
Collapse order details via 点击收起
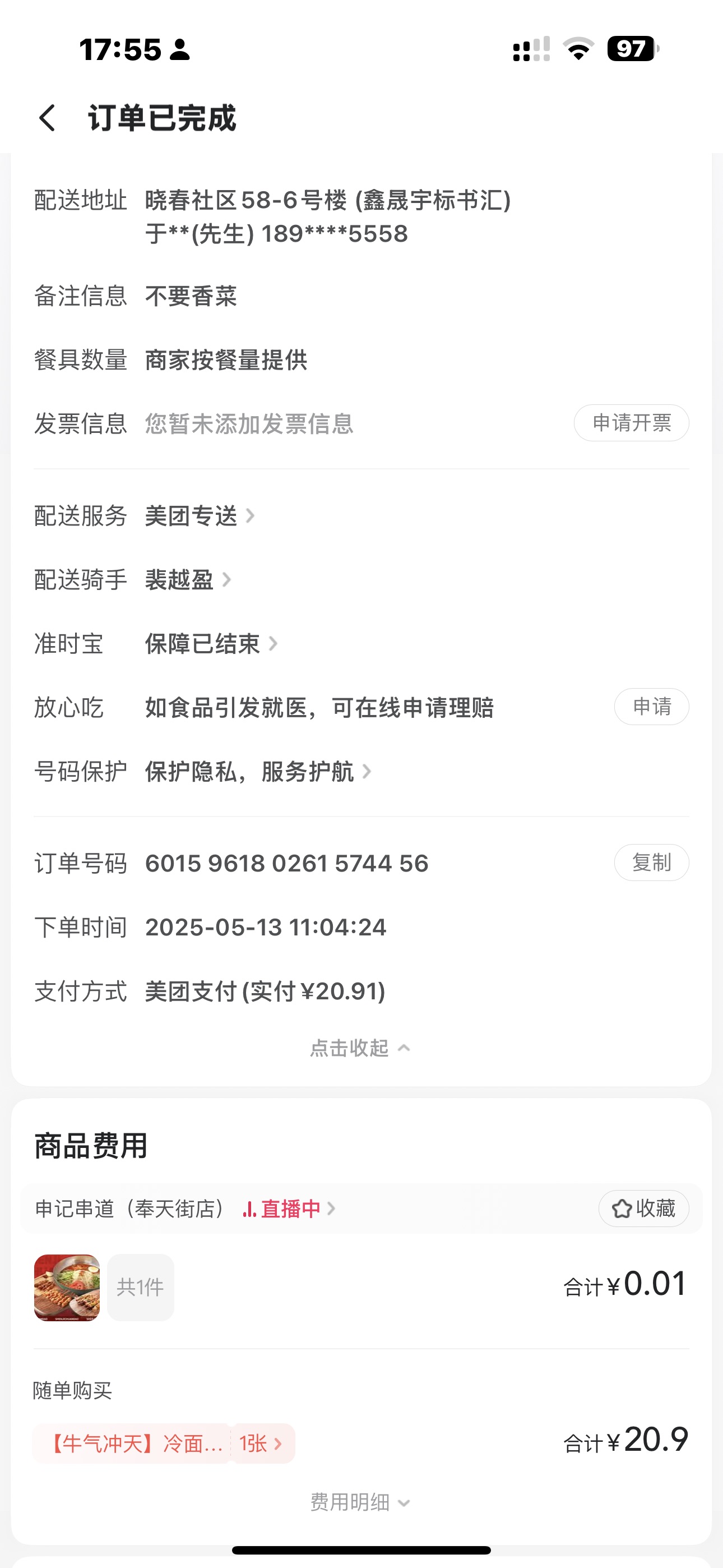[360, 1048]
